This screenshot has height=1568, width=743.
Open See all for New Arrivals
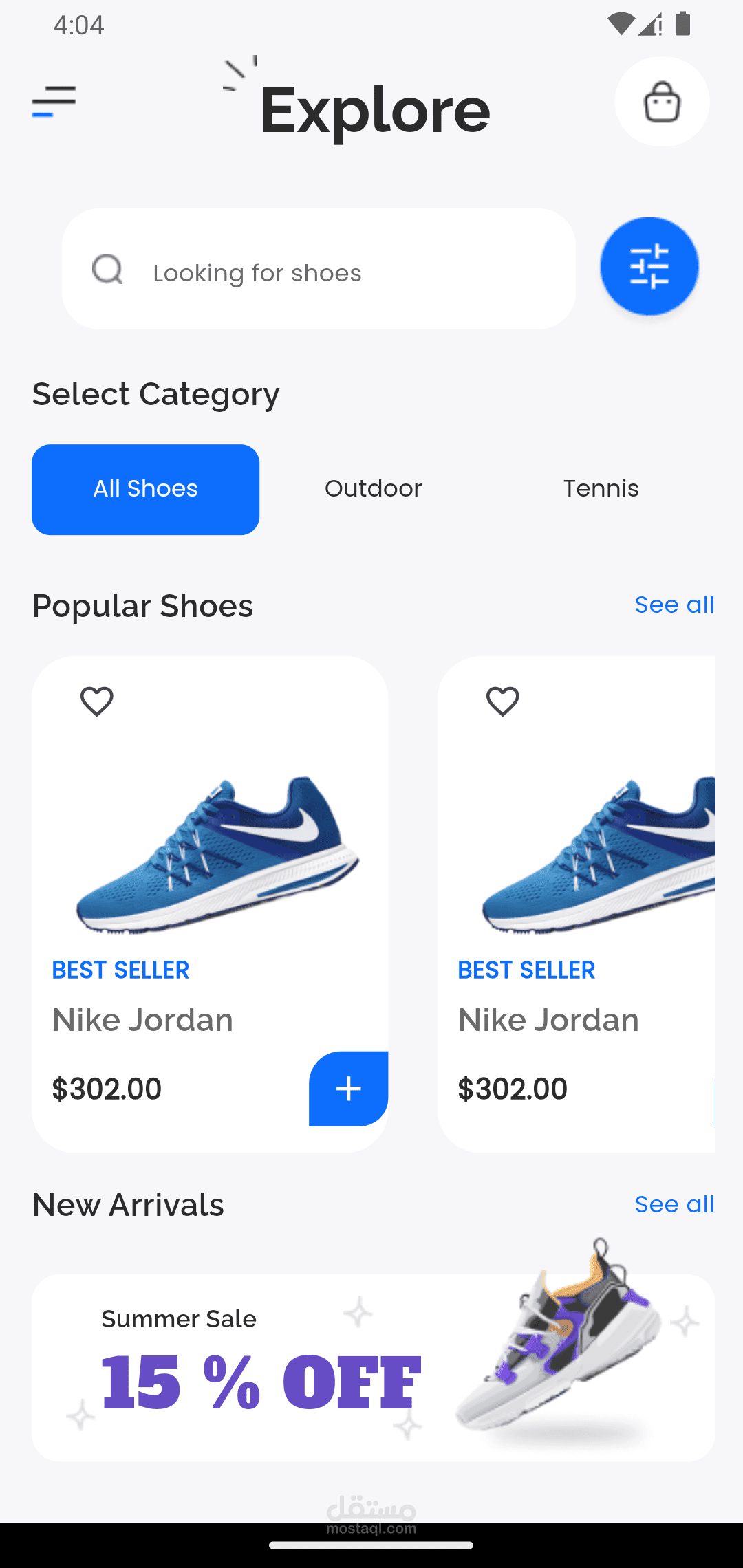coord(674,1204)
